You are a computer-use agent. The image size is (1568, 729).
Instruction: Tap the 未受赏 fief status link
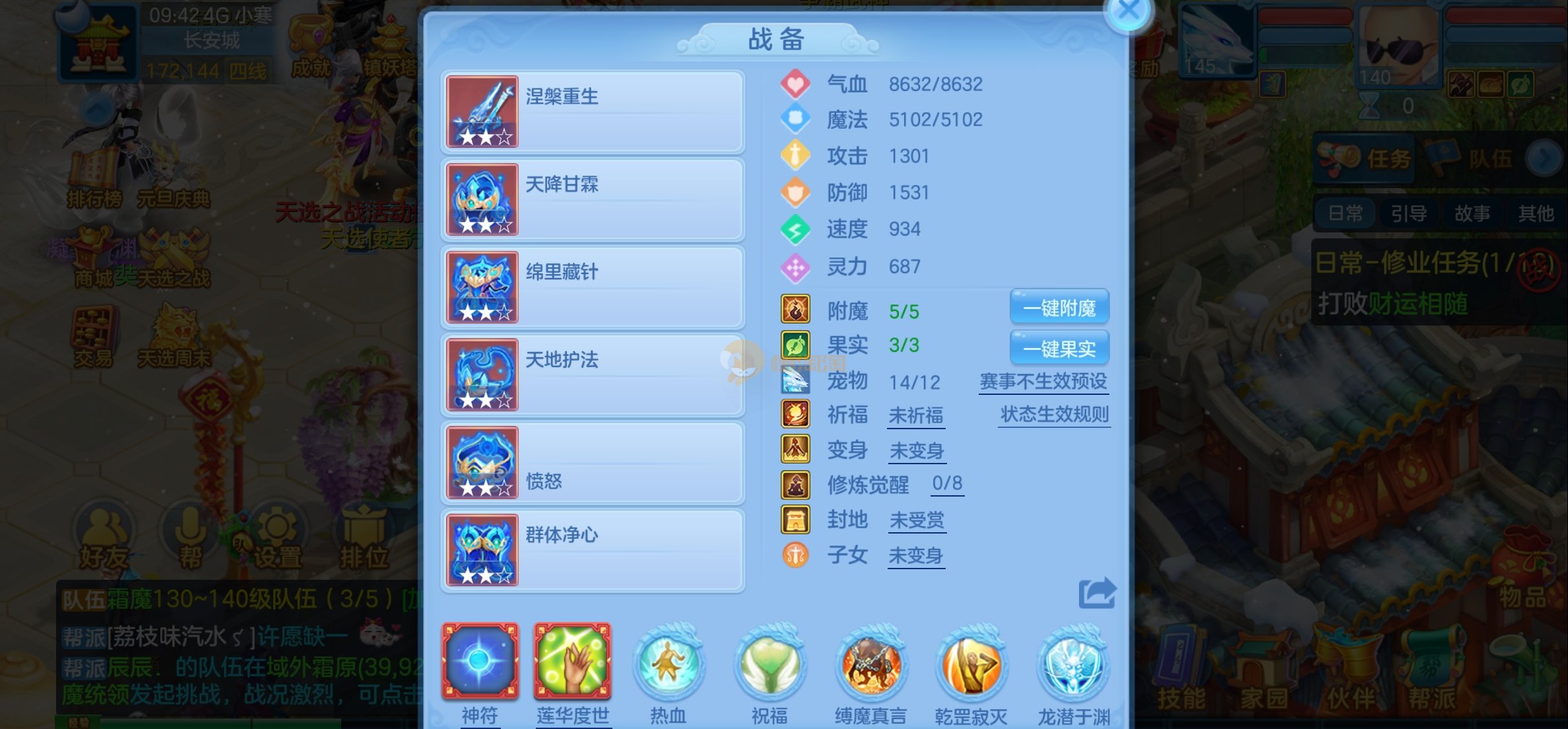point(917,520)
